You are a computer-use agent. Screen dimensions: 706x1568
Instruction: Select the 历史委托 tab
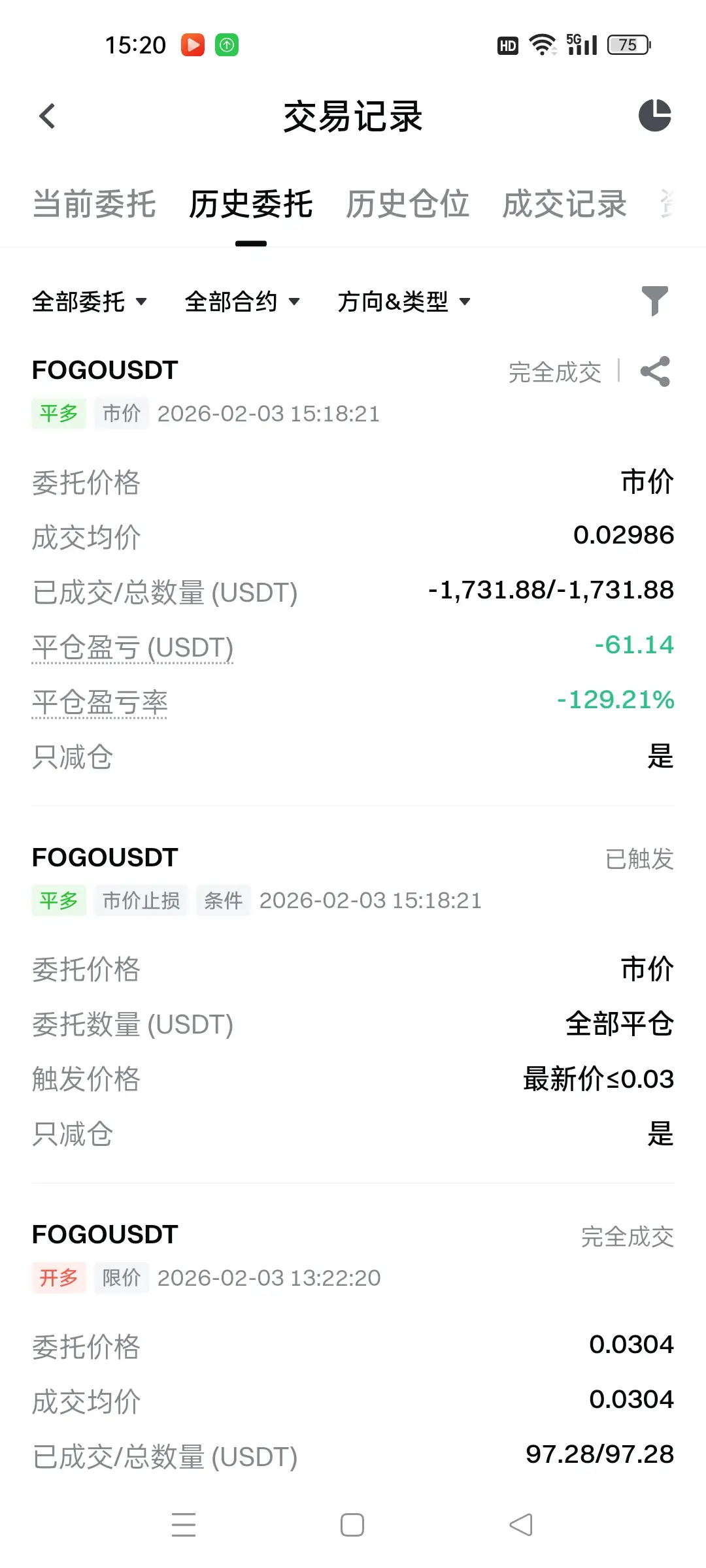251,204
